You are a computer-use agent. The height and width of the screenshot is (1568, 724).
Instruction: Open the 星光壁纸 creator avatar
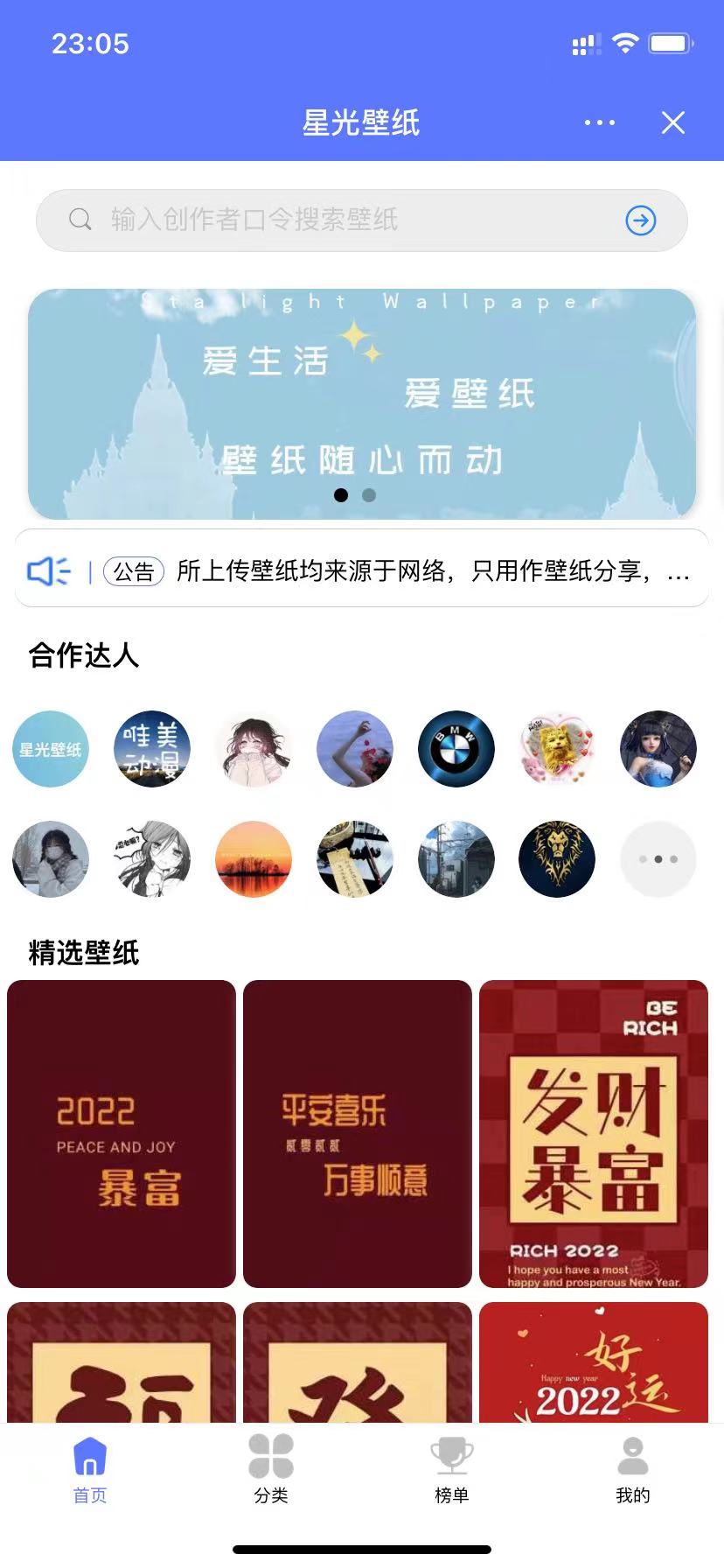tap(51, 749)
